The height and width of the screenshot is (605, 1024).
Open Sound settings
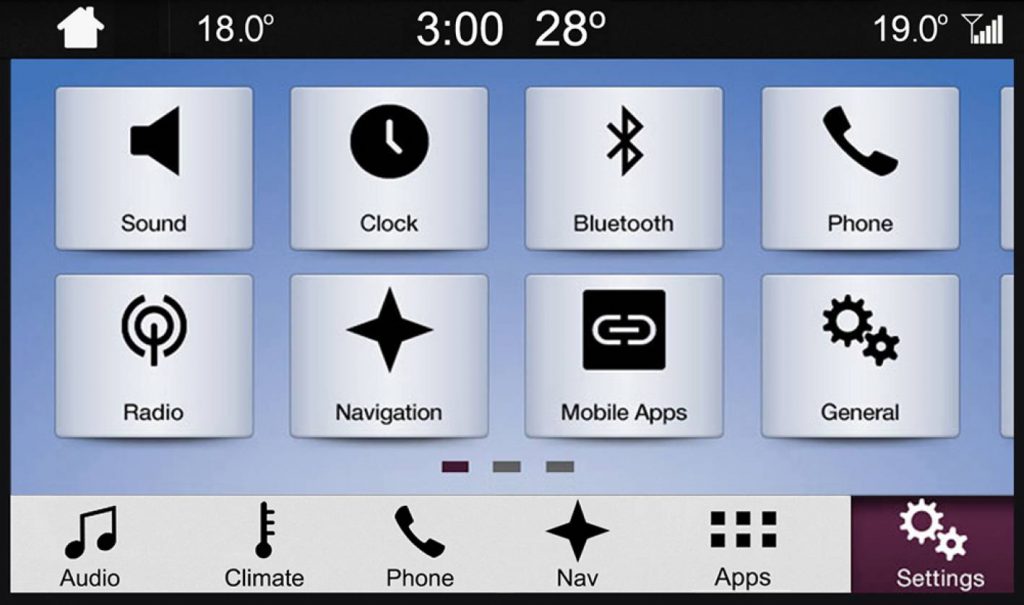tap(154, 168)
